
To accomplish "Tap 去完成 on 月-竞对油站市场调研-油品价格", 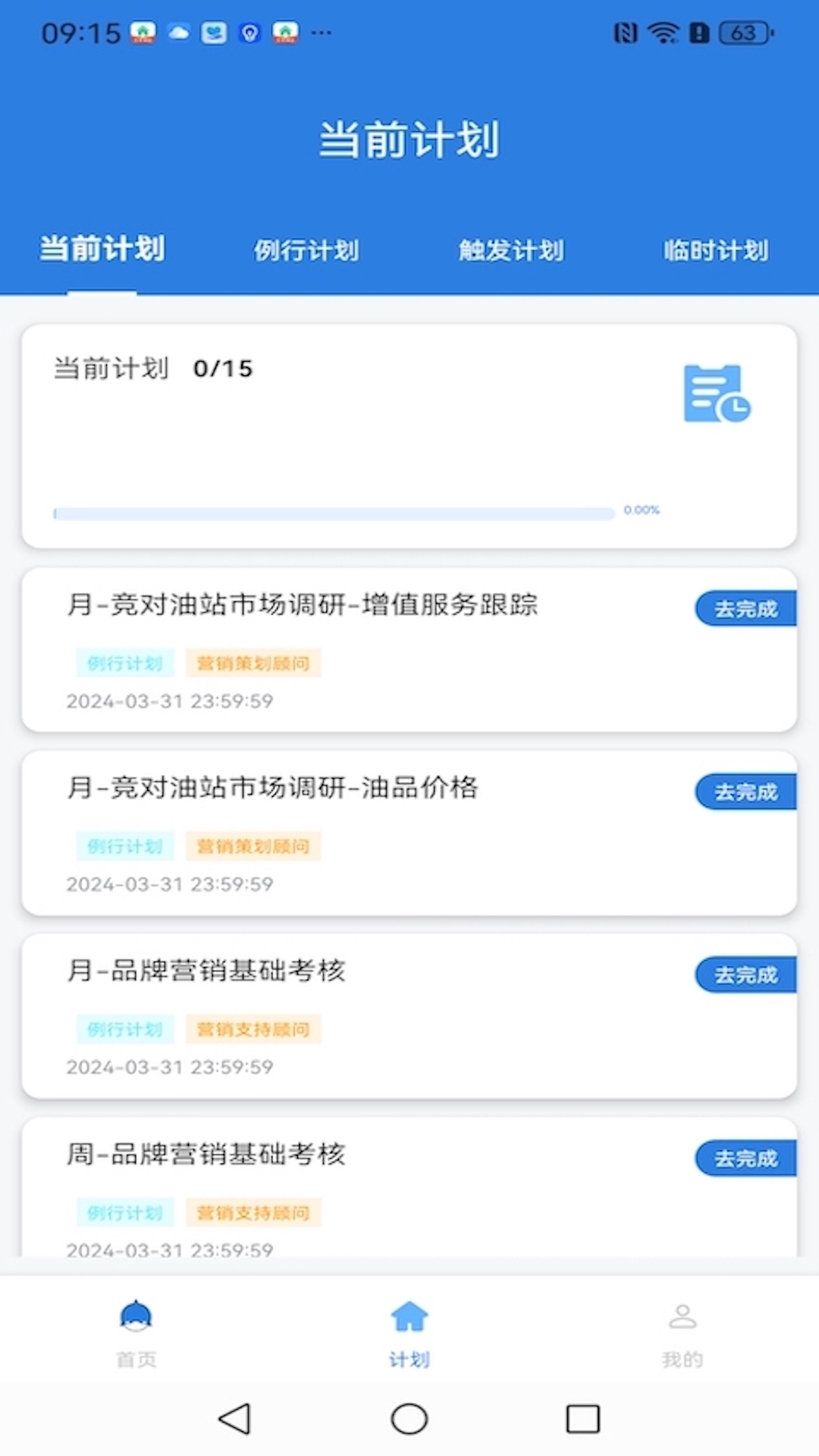I will pos(747,791).
